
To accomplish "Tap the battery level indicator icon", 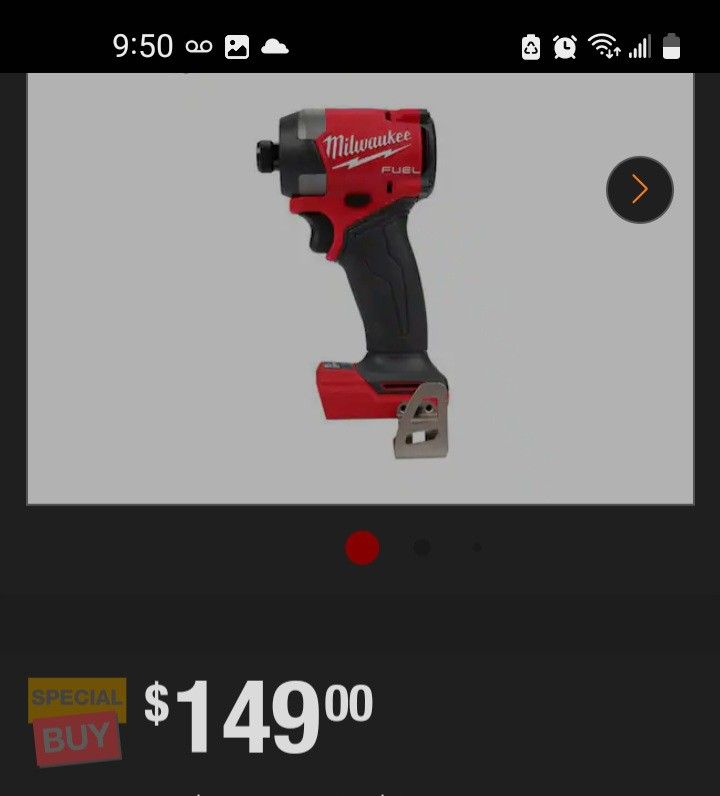I will pyautogui.click(x=671, y=46).
